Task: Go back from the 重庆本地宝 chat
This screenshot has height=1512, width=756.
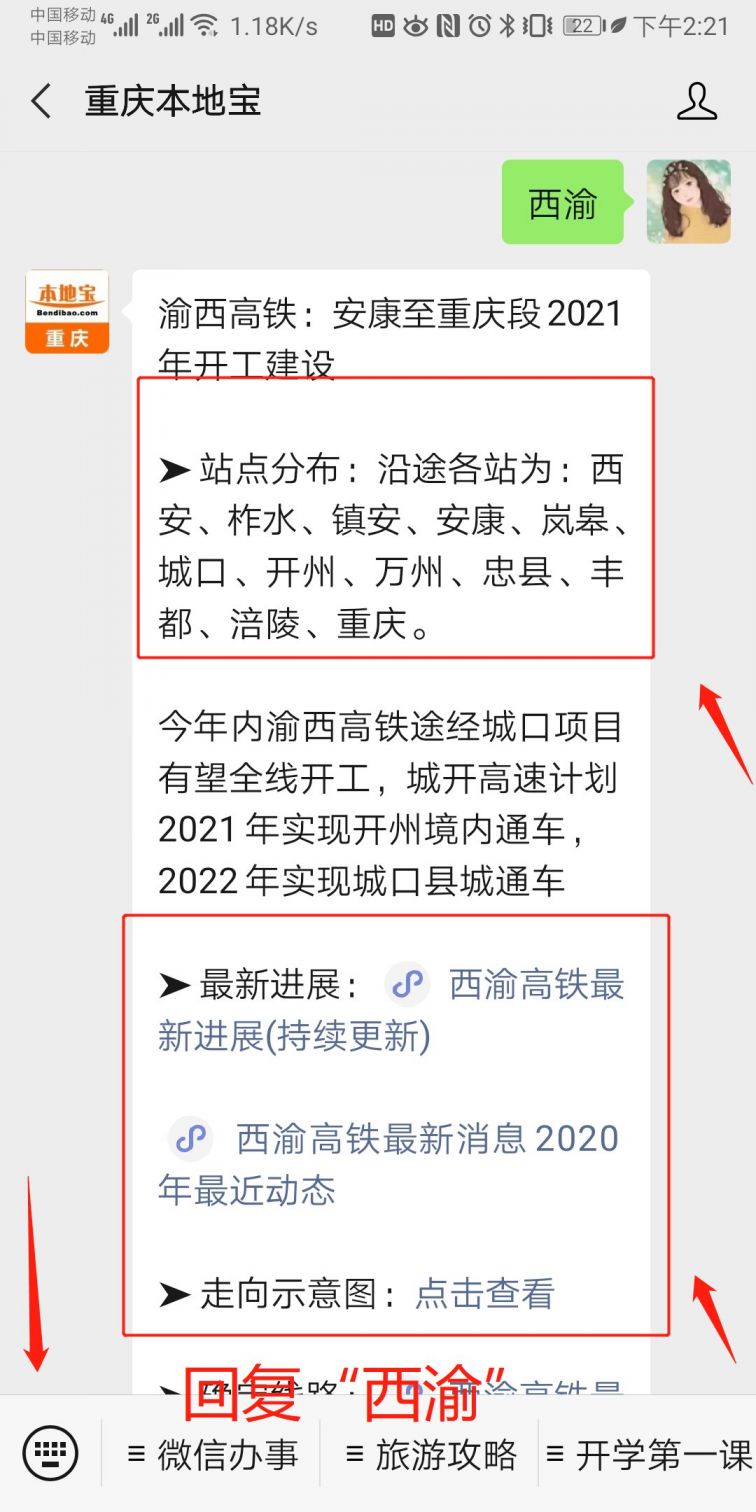Action: pyautogui.click(x=41, y=102)
